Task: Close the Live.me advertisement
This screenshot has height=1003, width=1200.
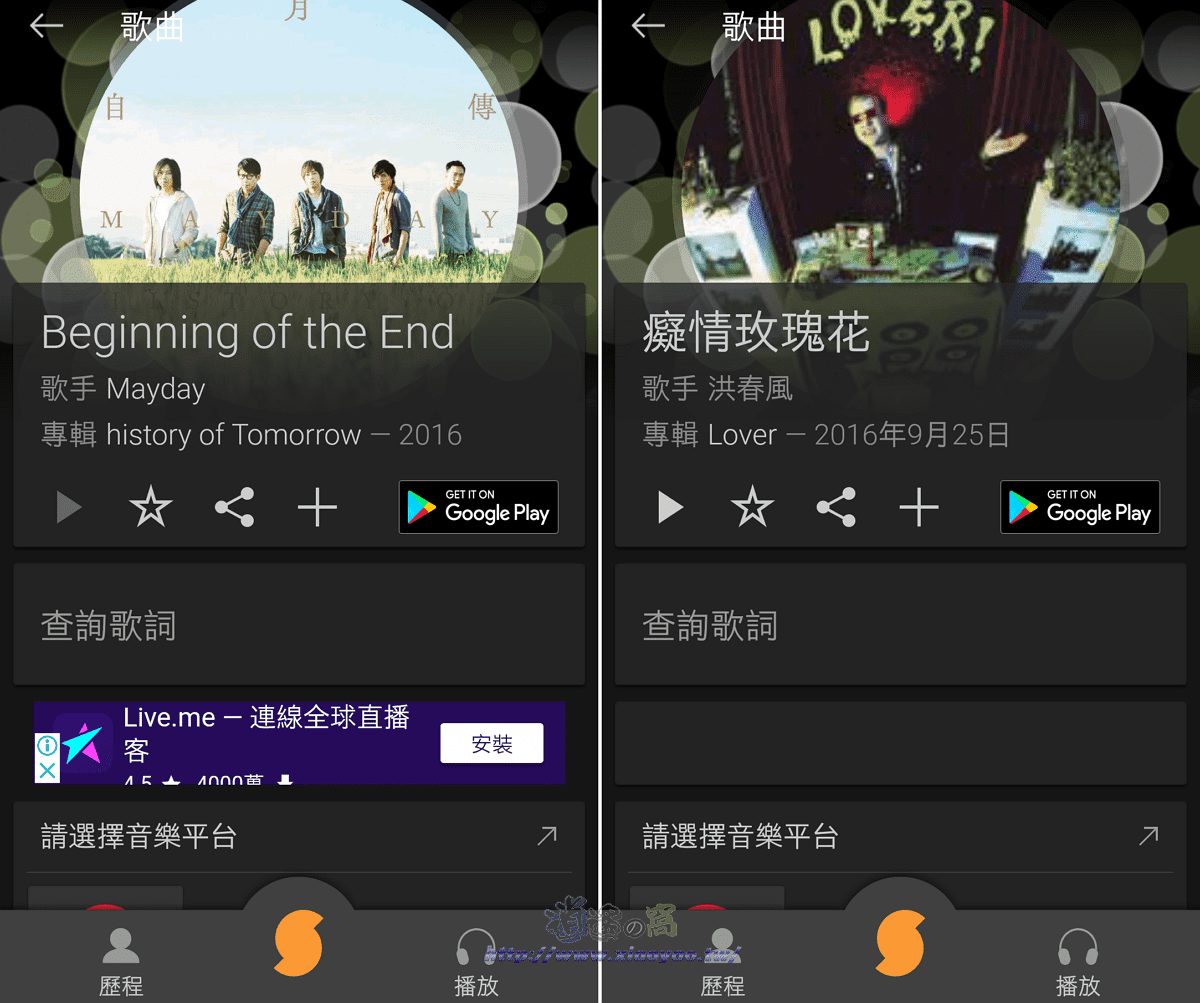Action: (x=47, y=771)
